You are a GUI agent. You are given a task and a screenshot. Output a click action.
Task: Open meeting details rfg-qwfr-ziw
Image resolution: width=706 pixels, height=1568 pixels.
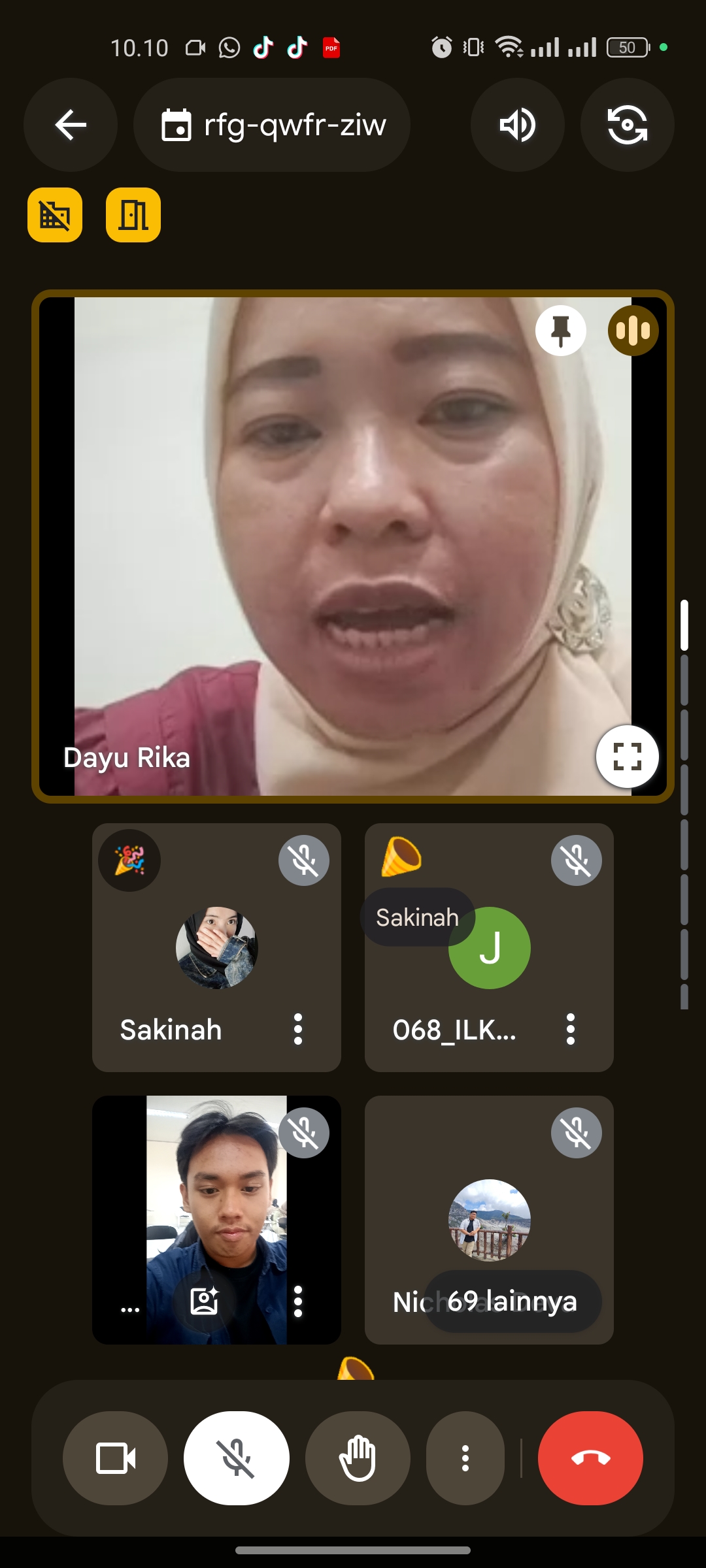[x=273, y=125]
